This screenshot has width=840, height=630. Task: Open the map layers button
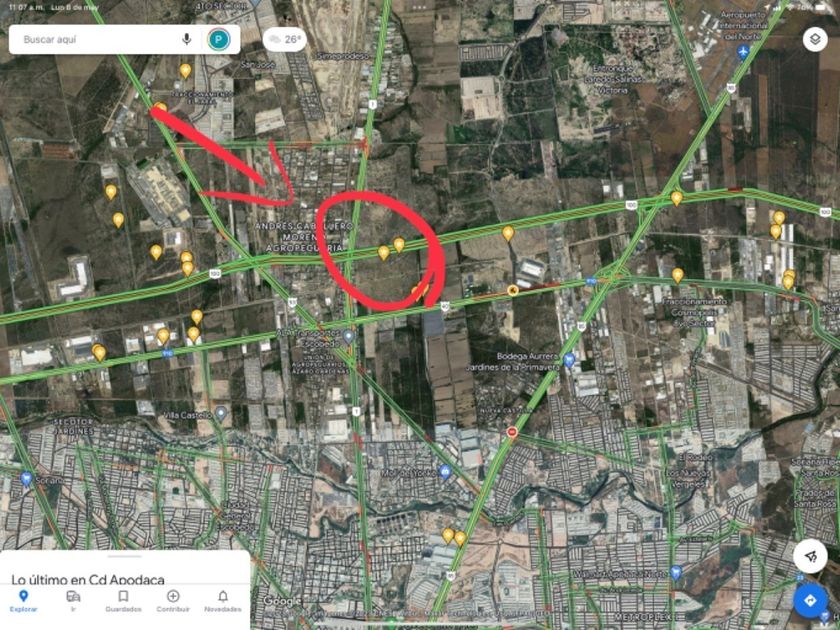tap(815, 40)
